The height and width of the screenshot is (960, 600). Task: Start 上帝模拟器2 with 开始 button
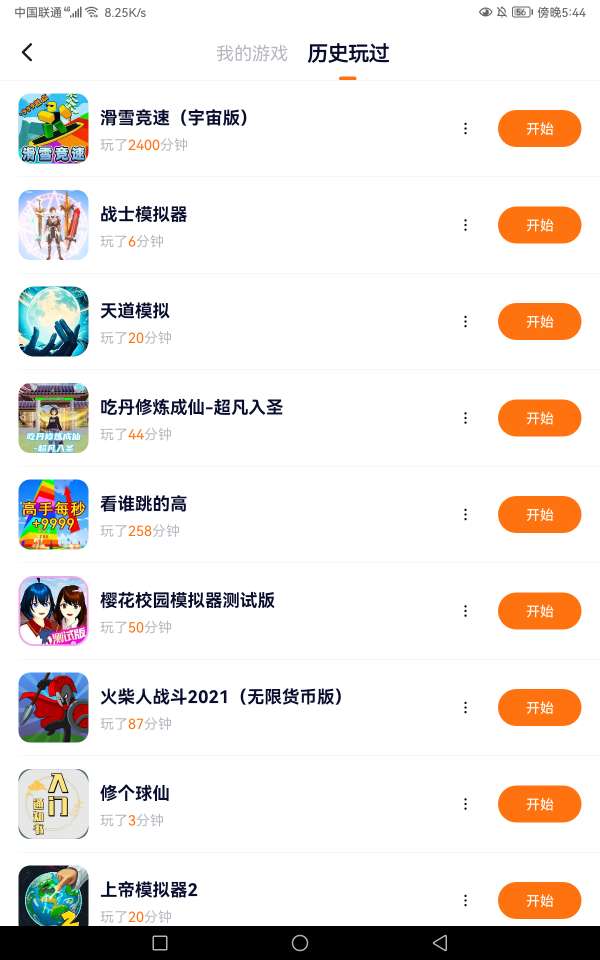[x=539, y=900]
